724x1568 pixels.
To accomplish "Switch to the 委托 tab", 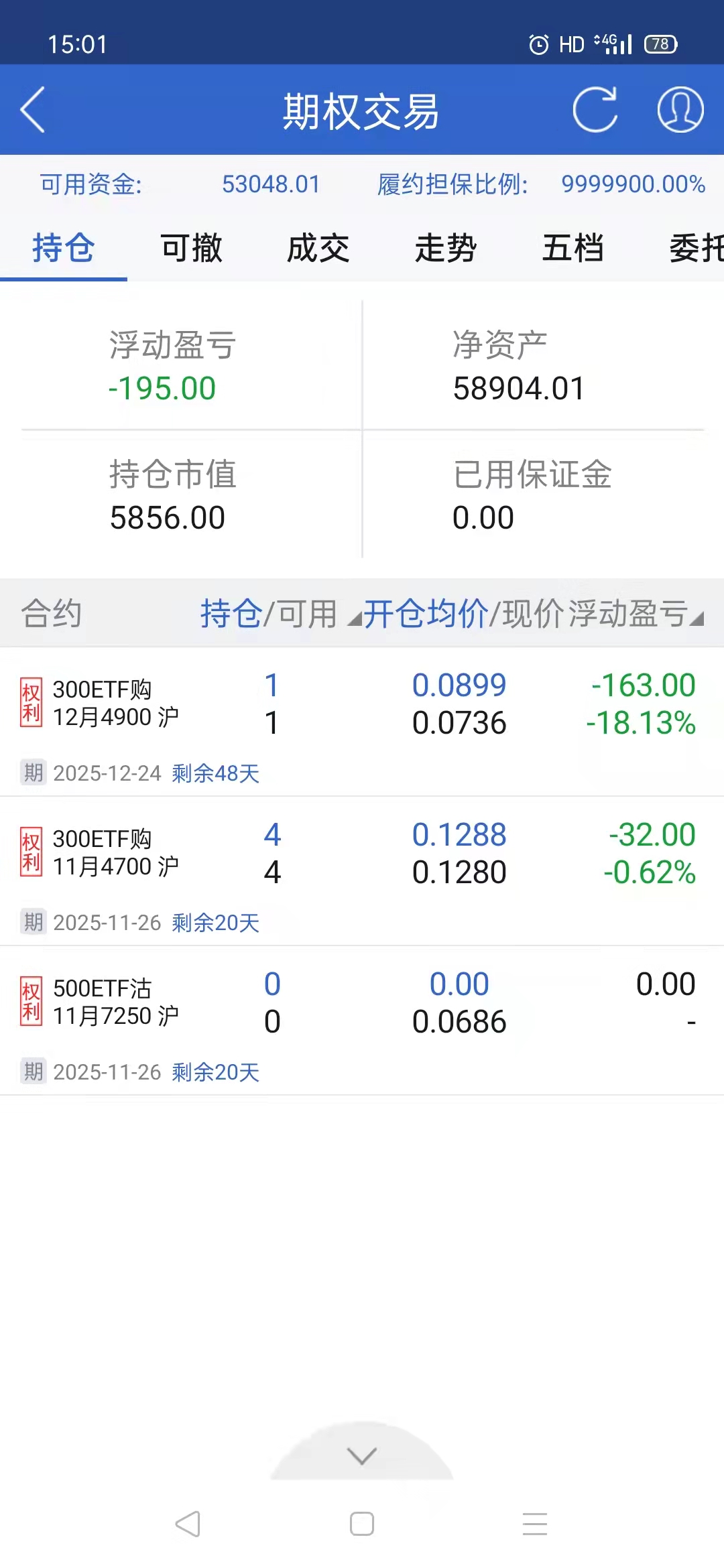I will click(696, 249).
